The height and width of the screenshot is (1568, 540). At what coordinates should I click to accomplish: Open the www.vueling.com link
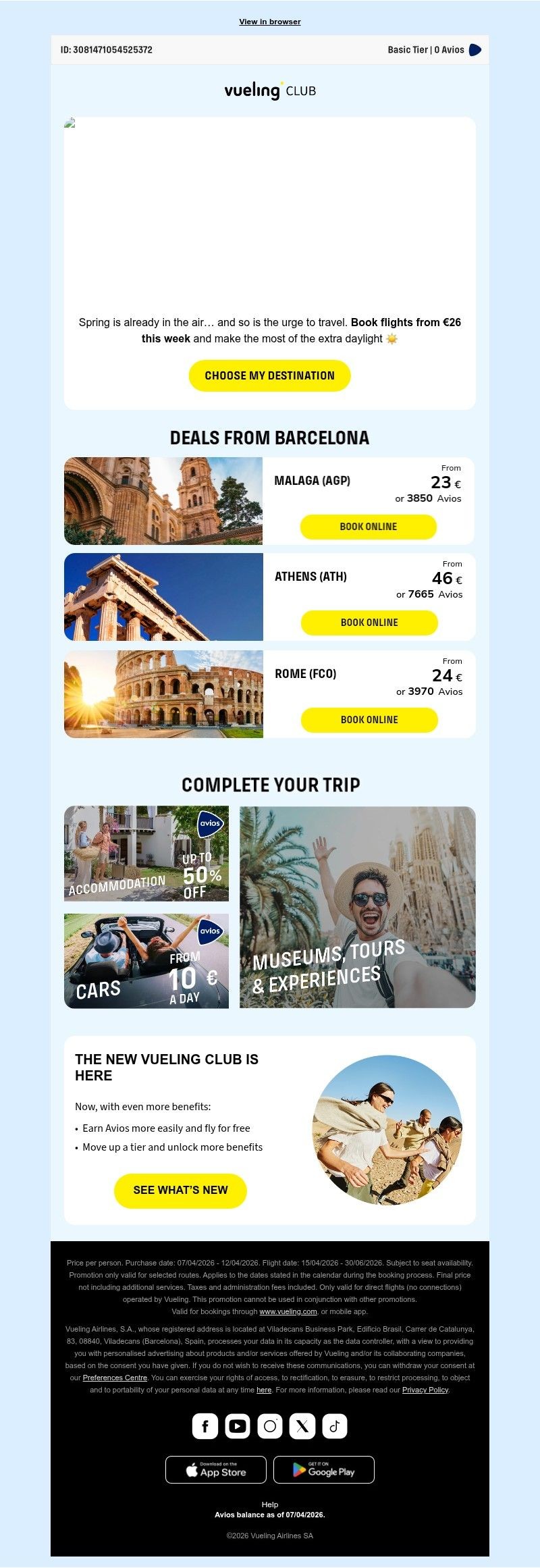click(x=288, y=1311)
